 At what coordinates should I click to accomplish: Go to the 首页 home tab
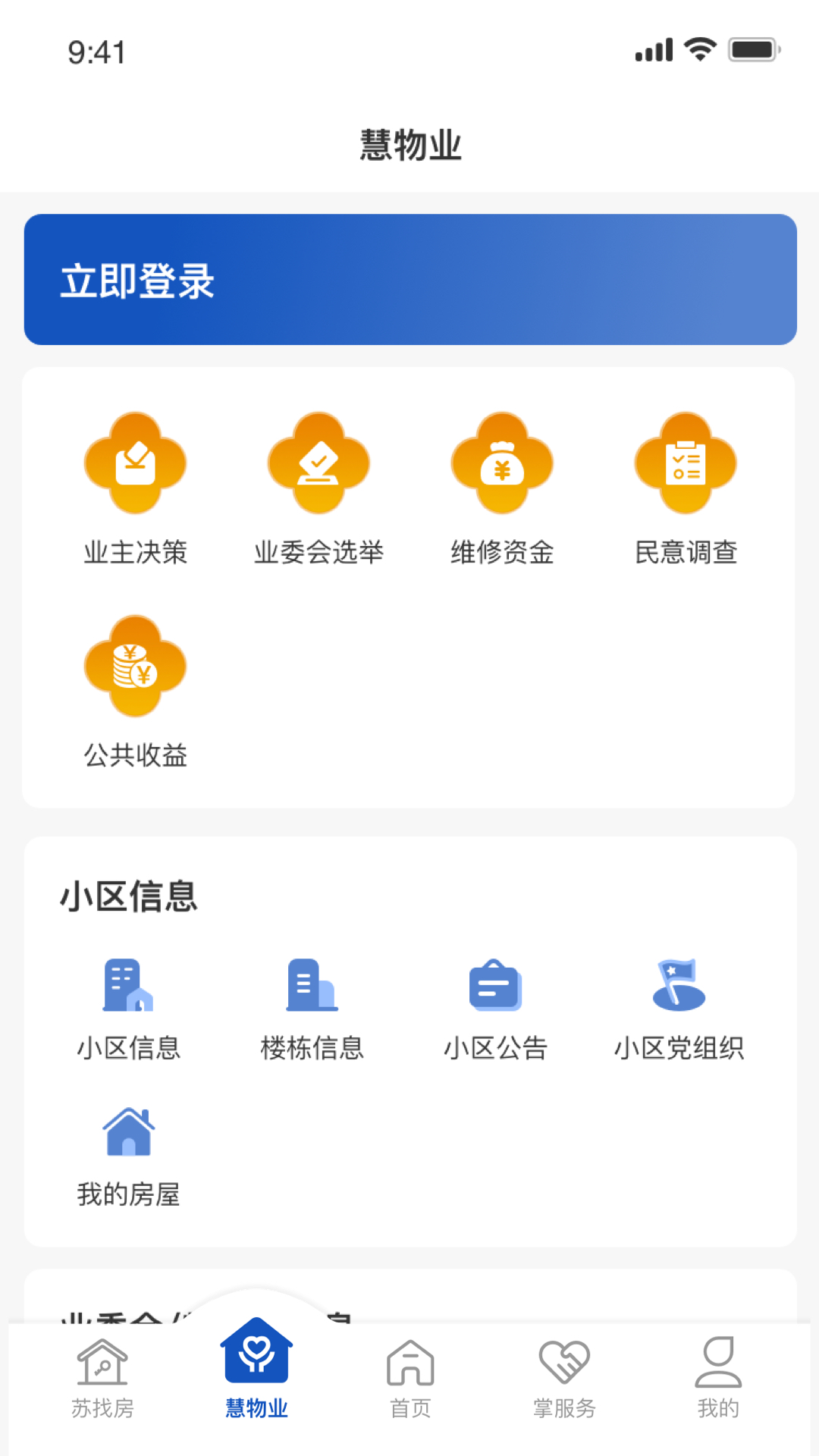[409, 1376]
